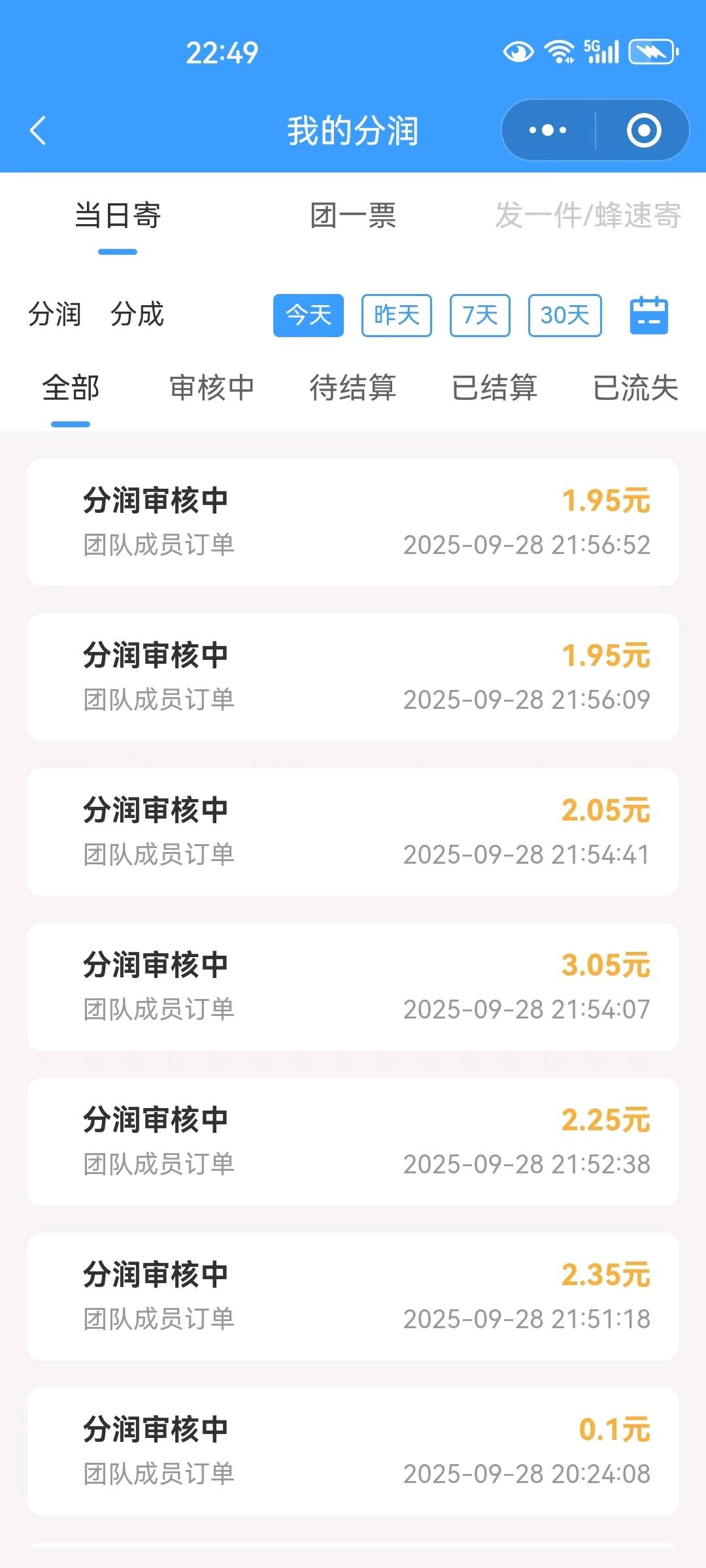
Task: Open the 审核中 status filter
Action: coord(211,387)
